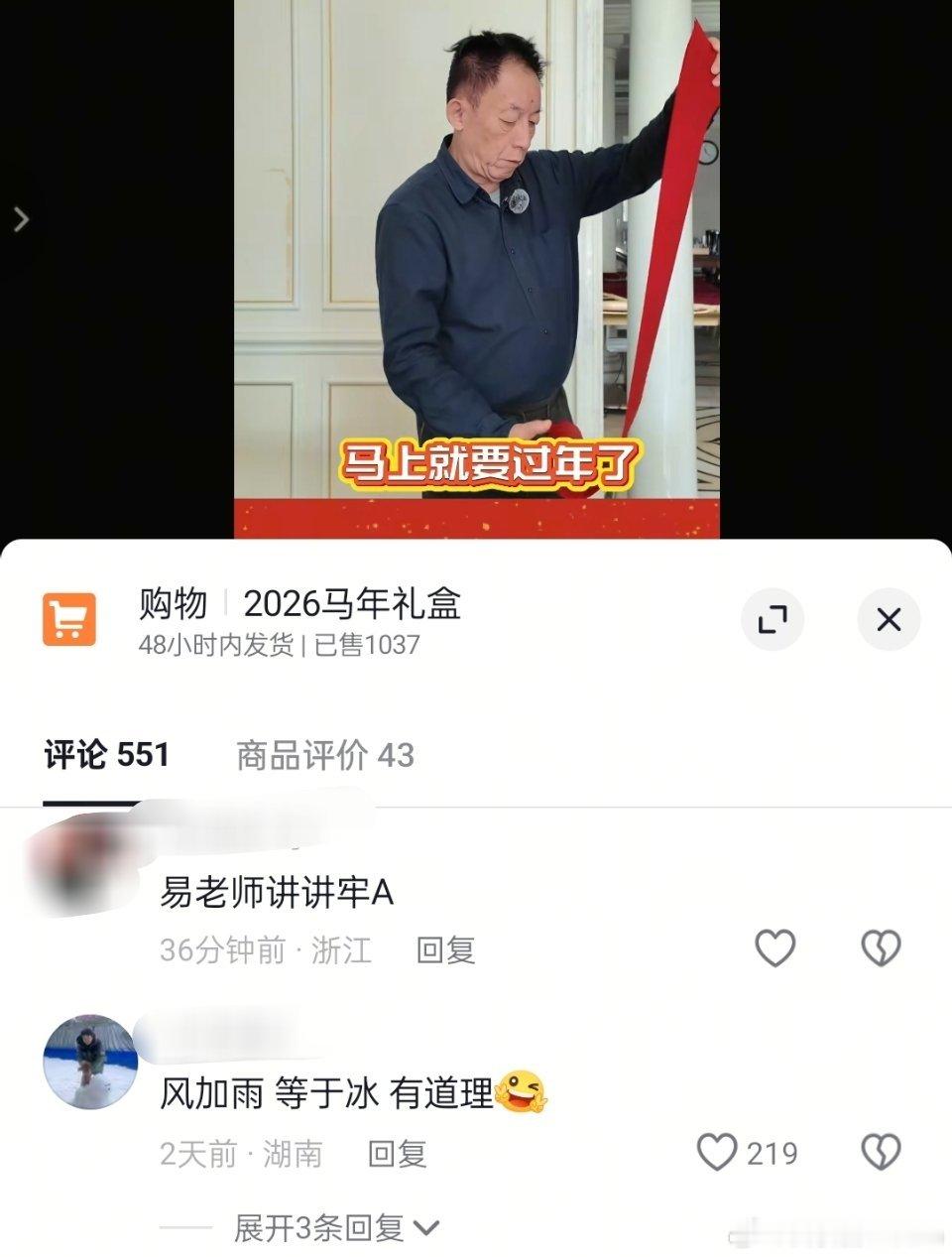This screenshot has height=1257, width=952.
Task: Collapse replies using the down chevron
Action: pyautogui.click(x=426, y=1226)
